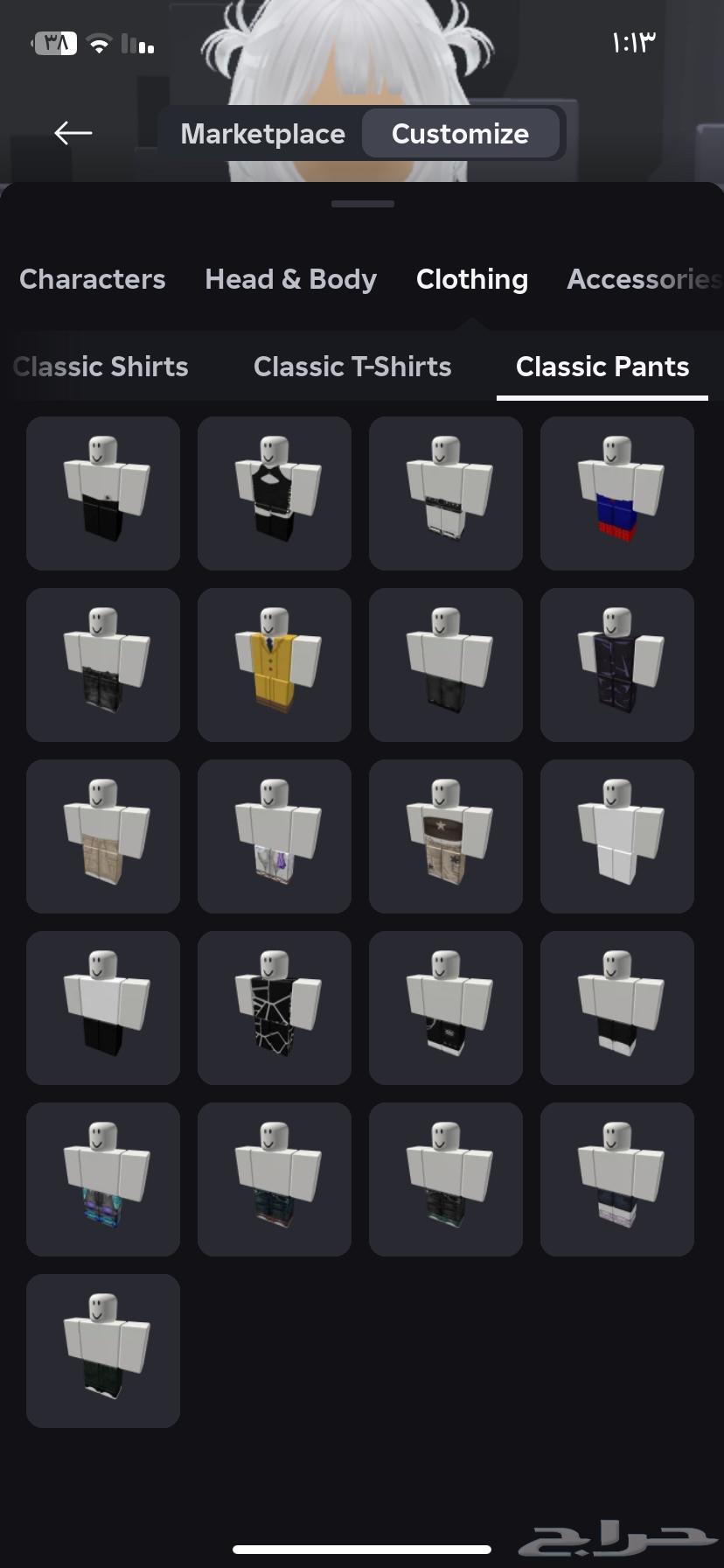Tap the Clothing category tab

[x=472, y=279]
